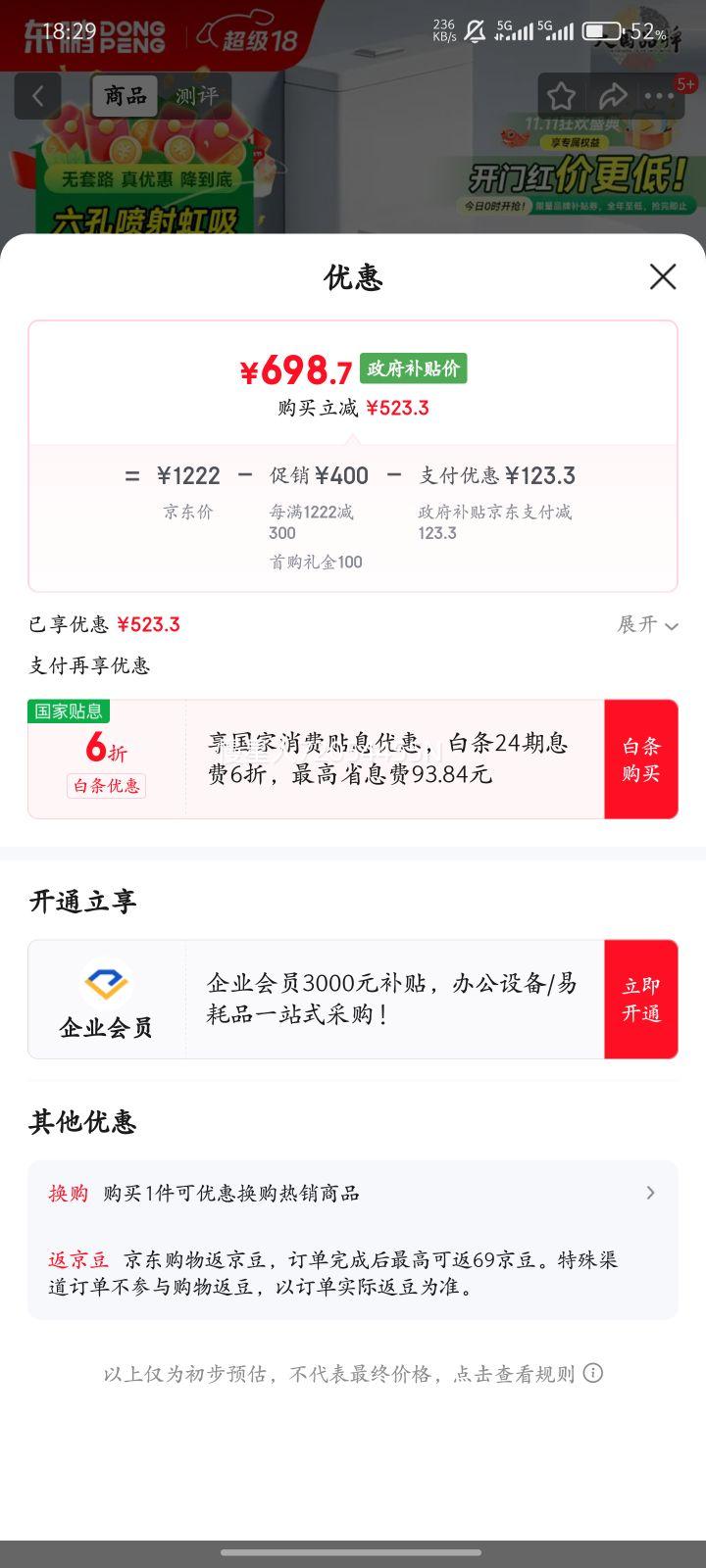Select the 政府补贴价 green badge
This screenshot has height=1568, width=706.
coord(414,368)
